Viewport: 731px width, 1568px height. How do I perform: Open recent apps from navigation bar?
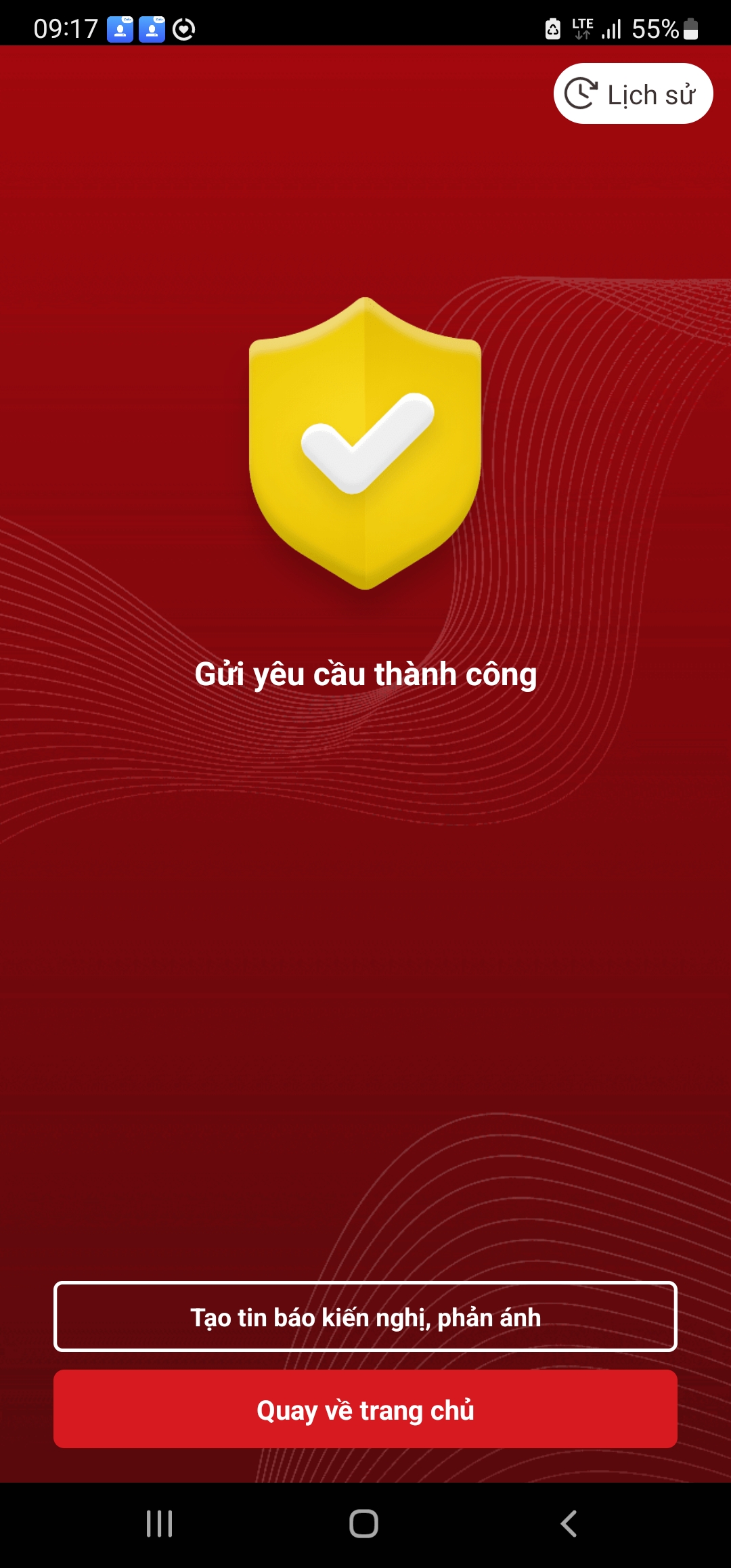tap(160, 1524)
